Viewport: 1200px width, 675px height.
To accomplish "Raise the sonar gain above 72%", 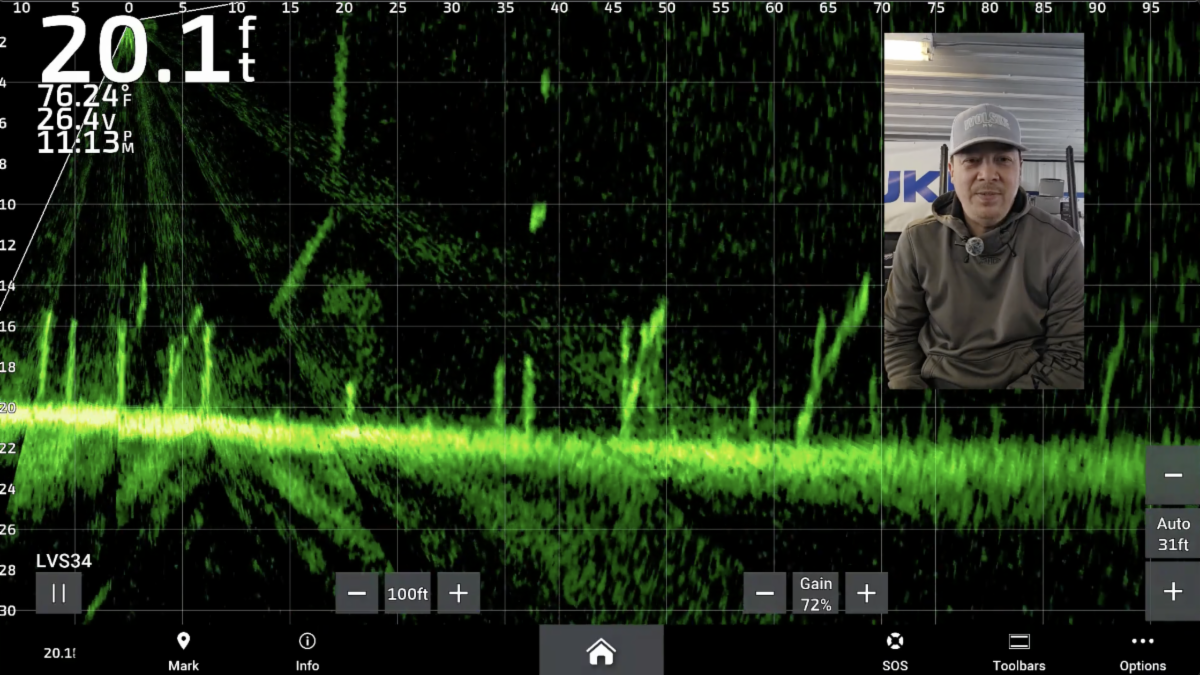I will click(x=866, y=593).
